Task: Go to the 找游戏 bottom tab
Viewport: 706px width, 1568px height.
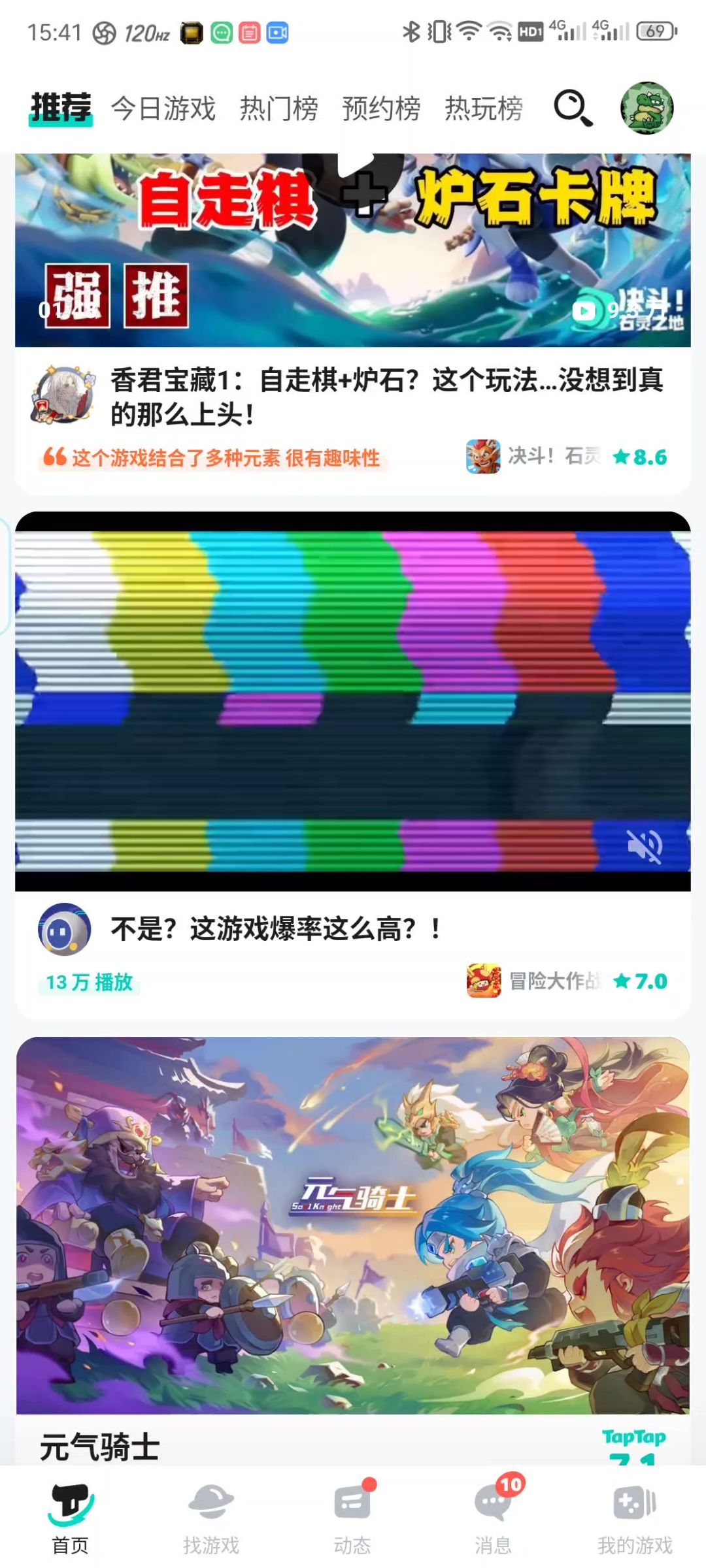Action: coord(211,1518)
